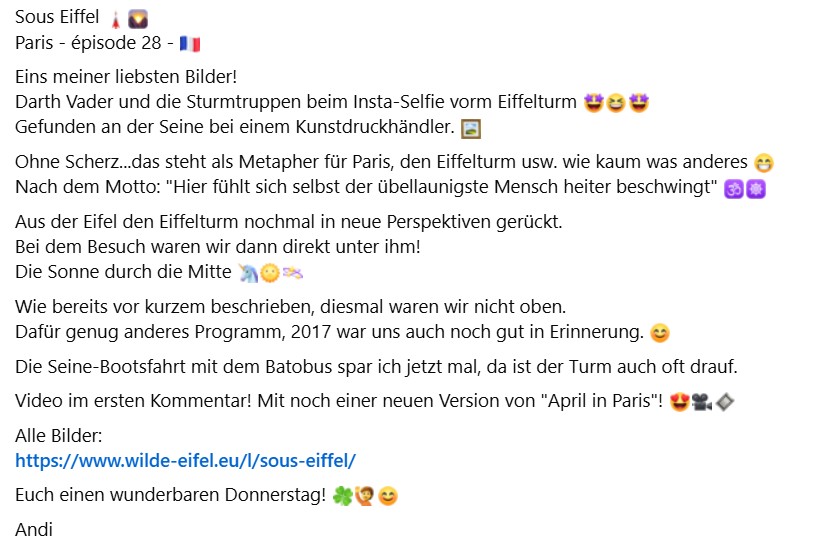Open the wilde-eifel.eu sous-eiffel link

[185, 461]
